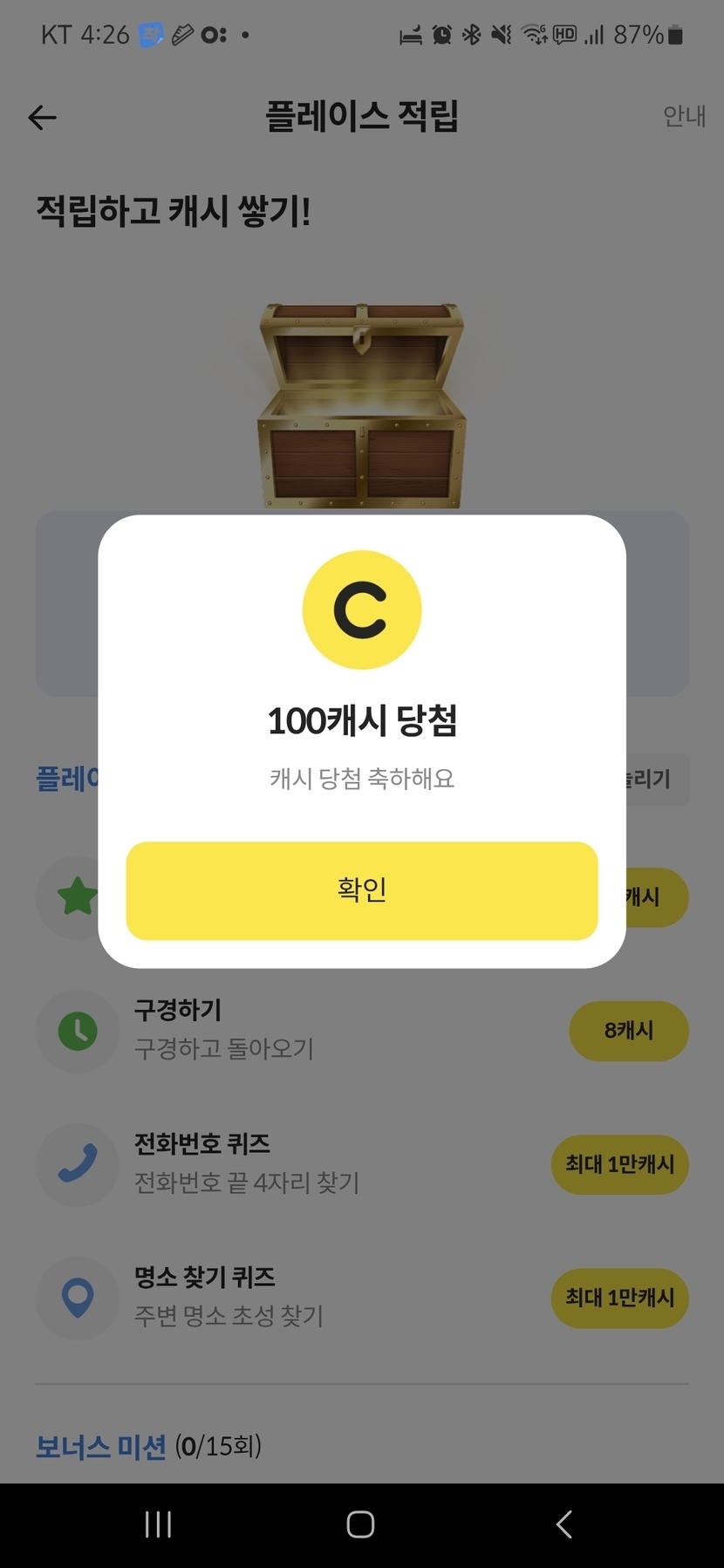Open the 명소 찾기 퀴즈 mission row

(x=362, y=1298)
